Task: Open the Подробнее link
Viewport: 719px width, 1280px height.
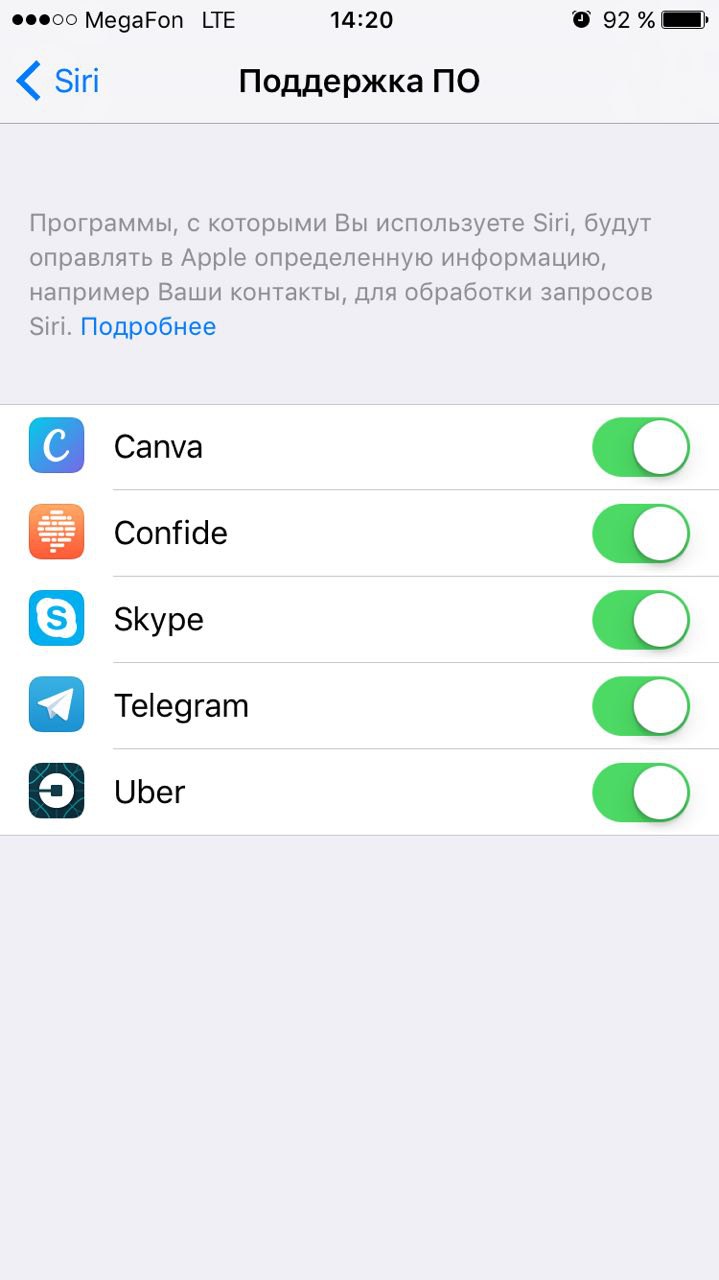Action: pos(148,327)
